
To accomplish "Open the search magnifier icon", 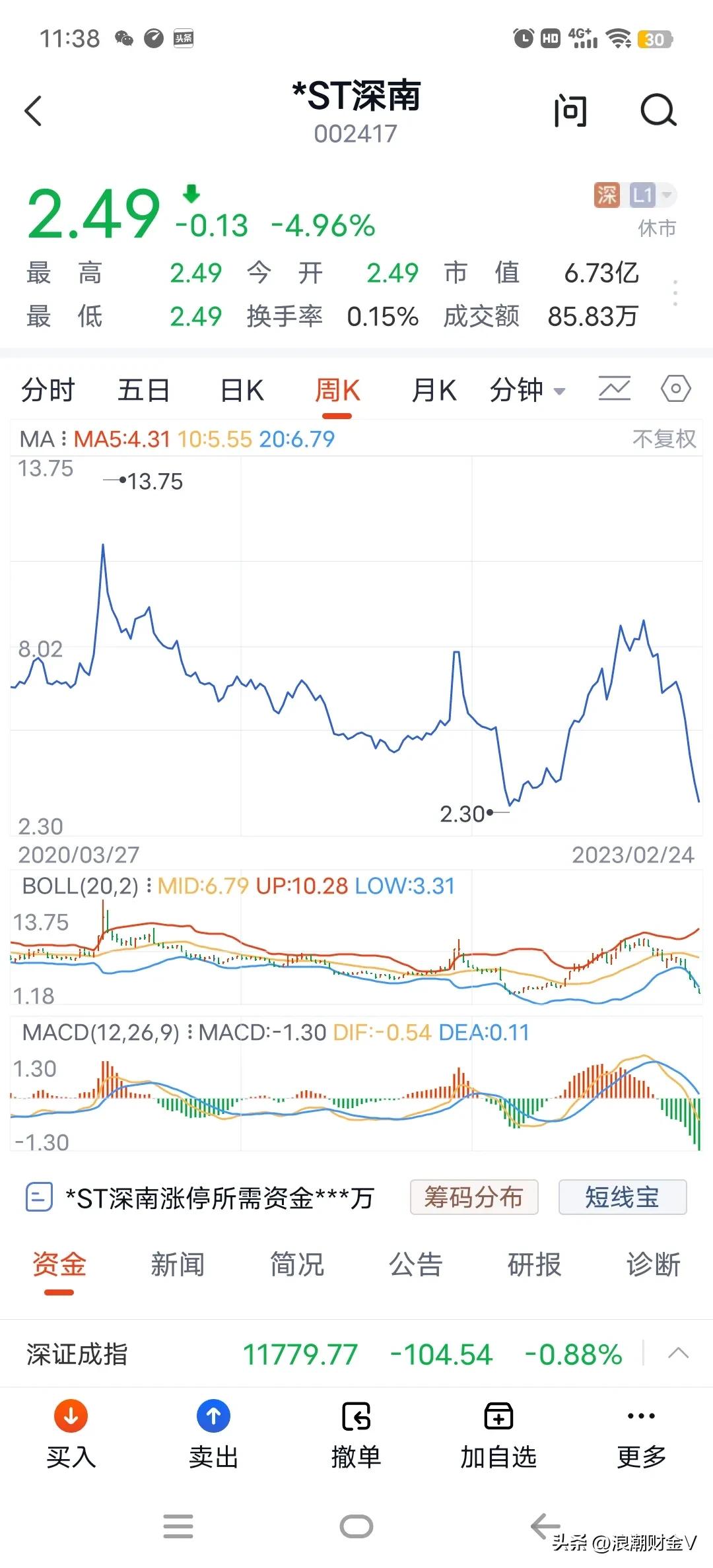I will 657,111.
